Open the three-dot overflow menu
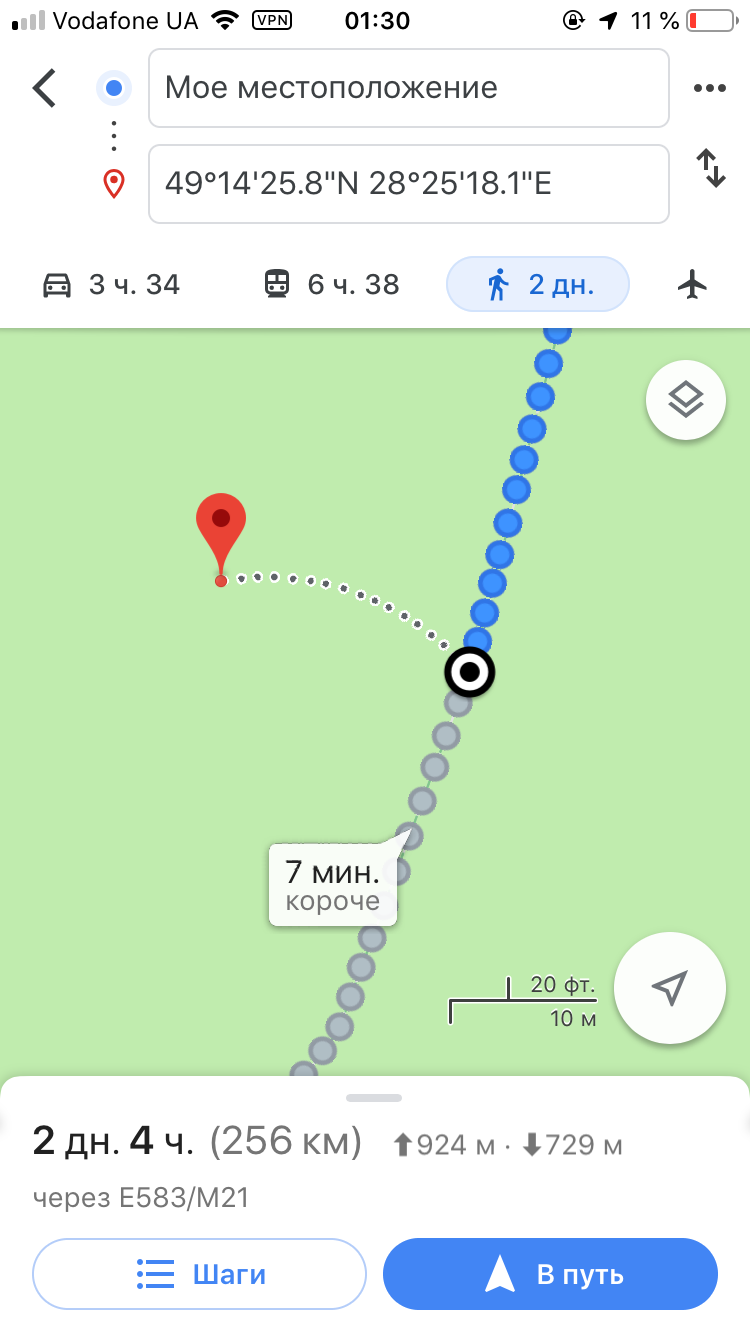This screenshot has width=750, height=1334. [709, 88]
